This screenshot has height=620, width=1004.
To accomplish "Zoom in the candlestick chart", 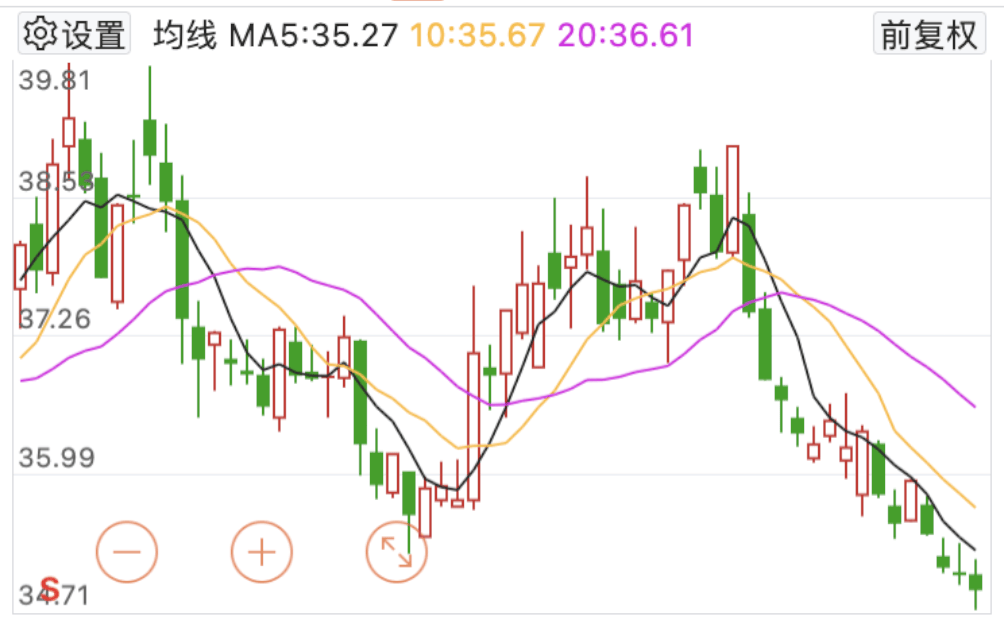I will 261,551.
